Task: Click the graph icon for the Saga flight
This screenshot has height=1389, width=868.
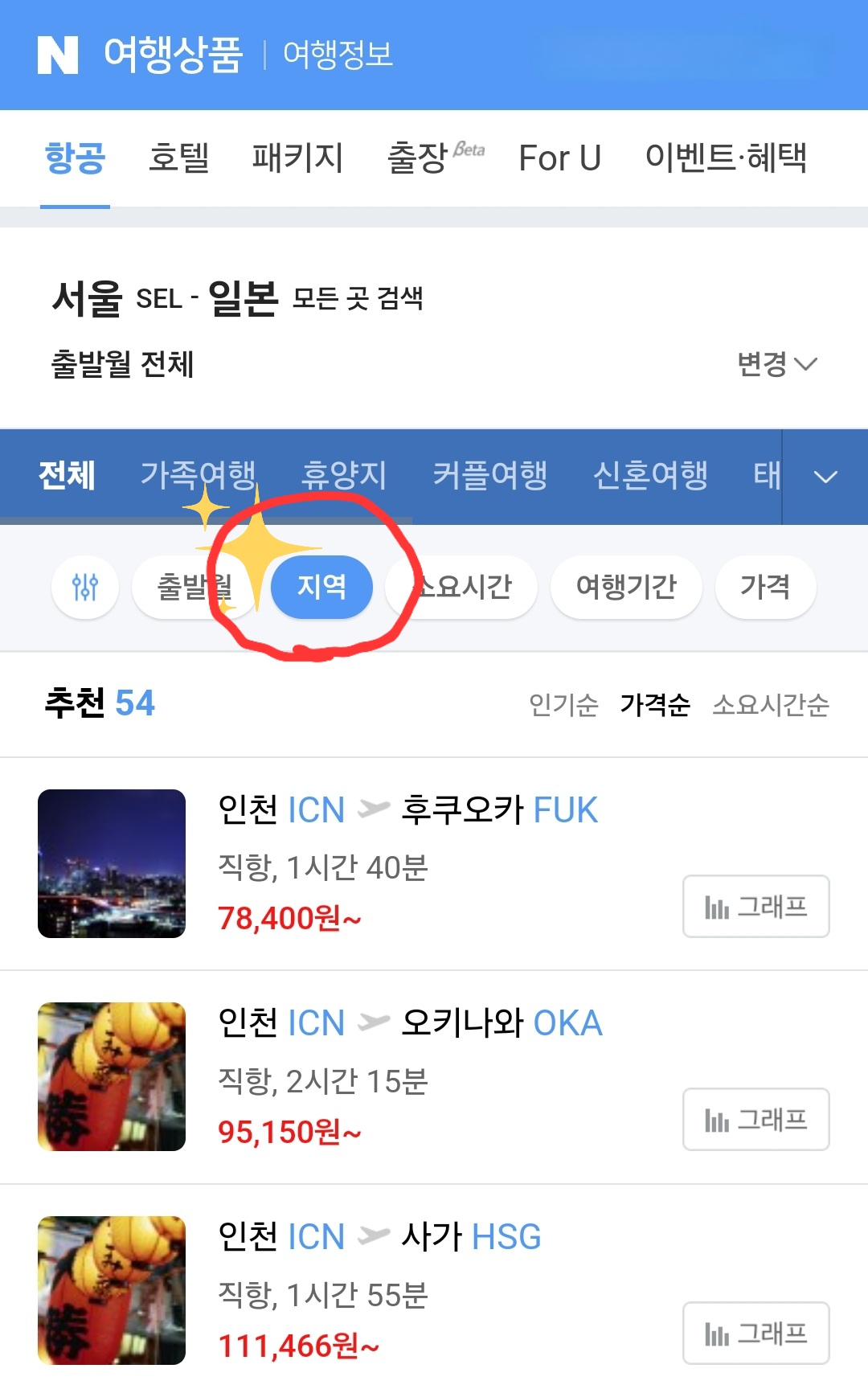Action: coord(755,1334)
